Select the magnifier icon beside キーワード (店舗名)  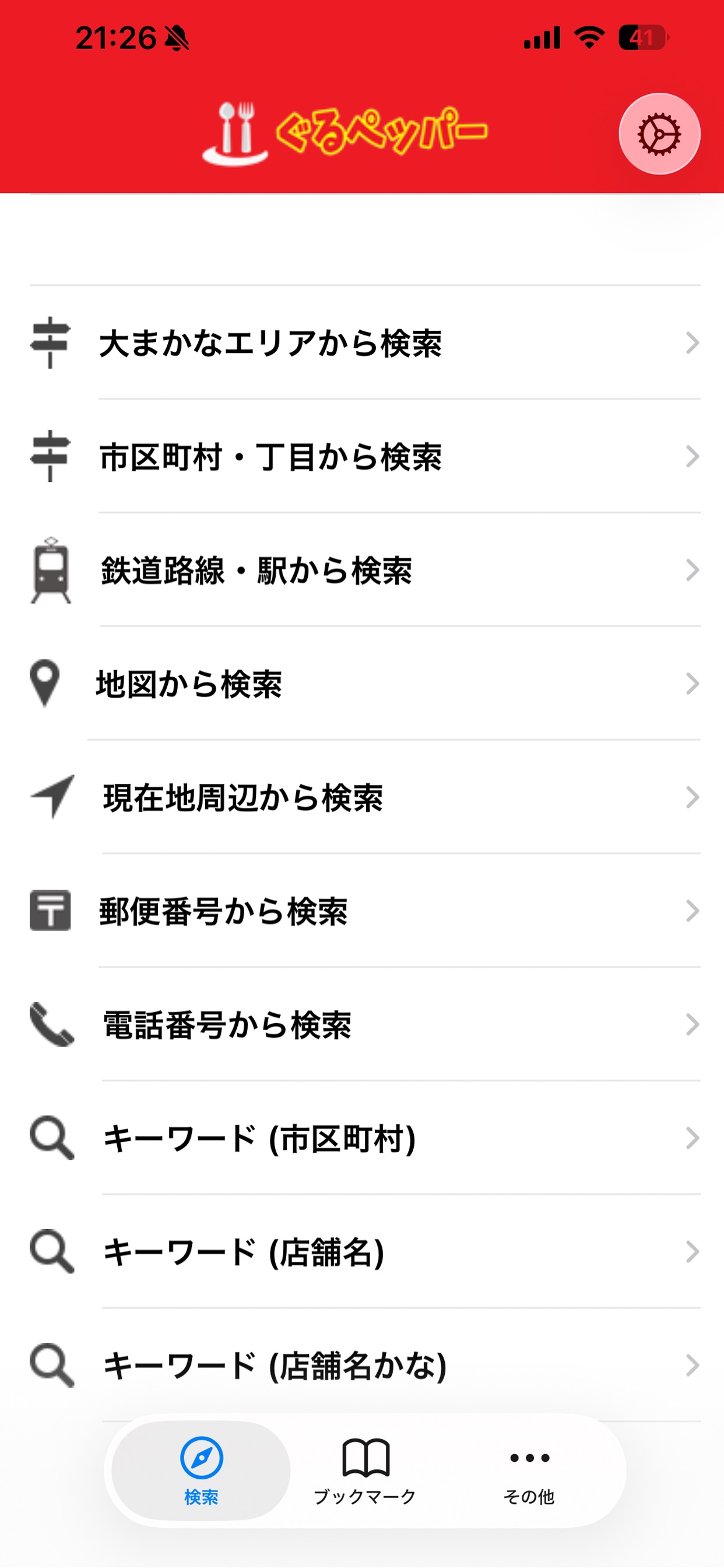pyautogui.click(x=51, y=1252)
